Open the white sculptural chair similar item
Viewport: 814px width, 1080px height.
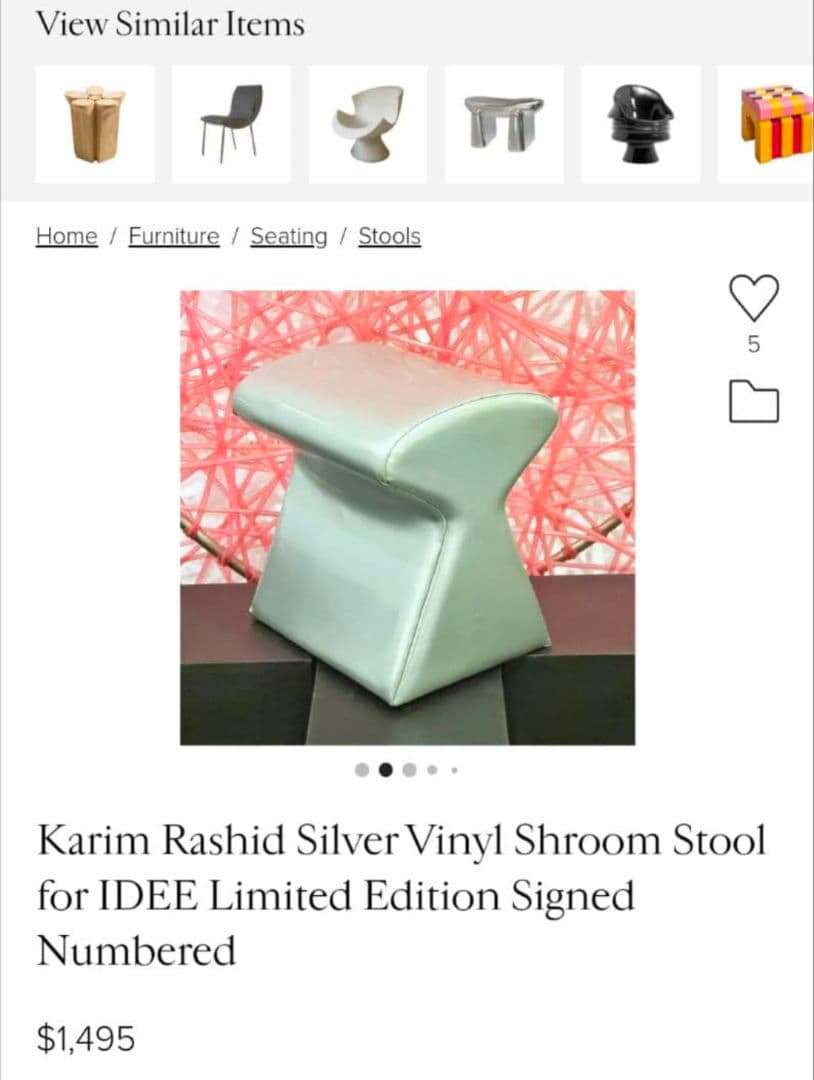(368, 124)
